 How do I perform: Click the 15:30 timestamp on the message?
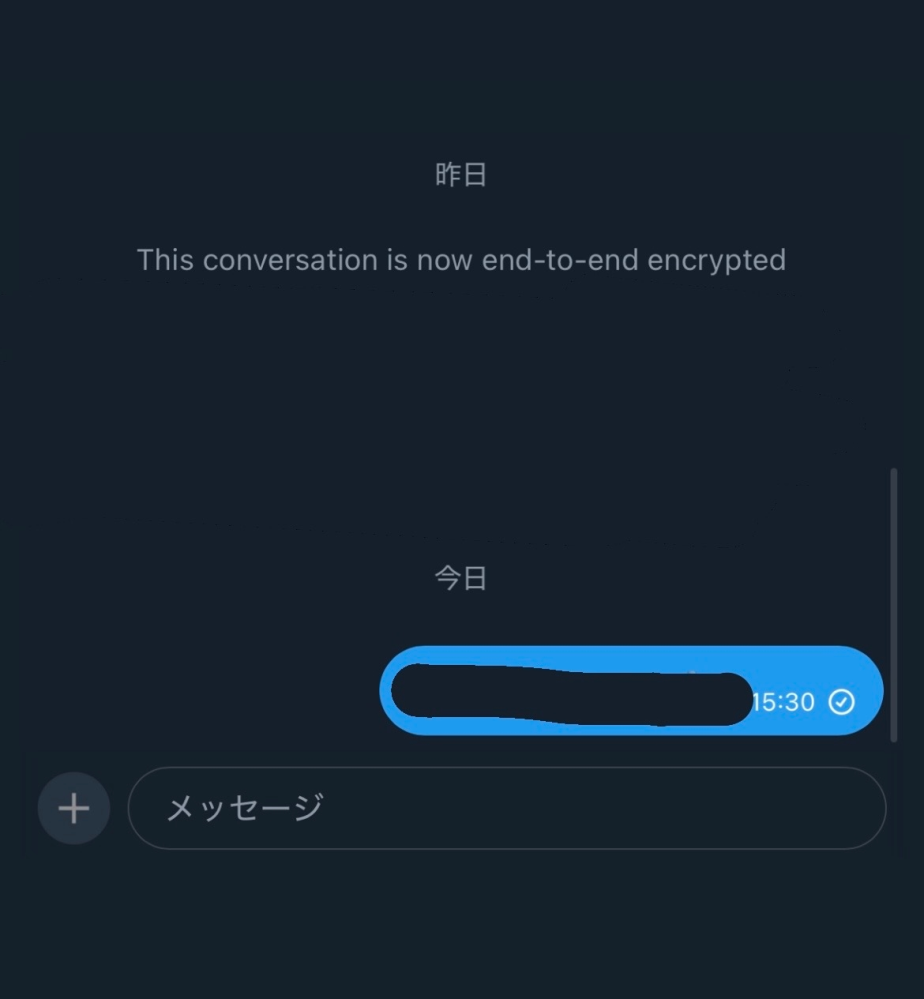point(786,702)
